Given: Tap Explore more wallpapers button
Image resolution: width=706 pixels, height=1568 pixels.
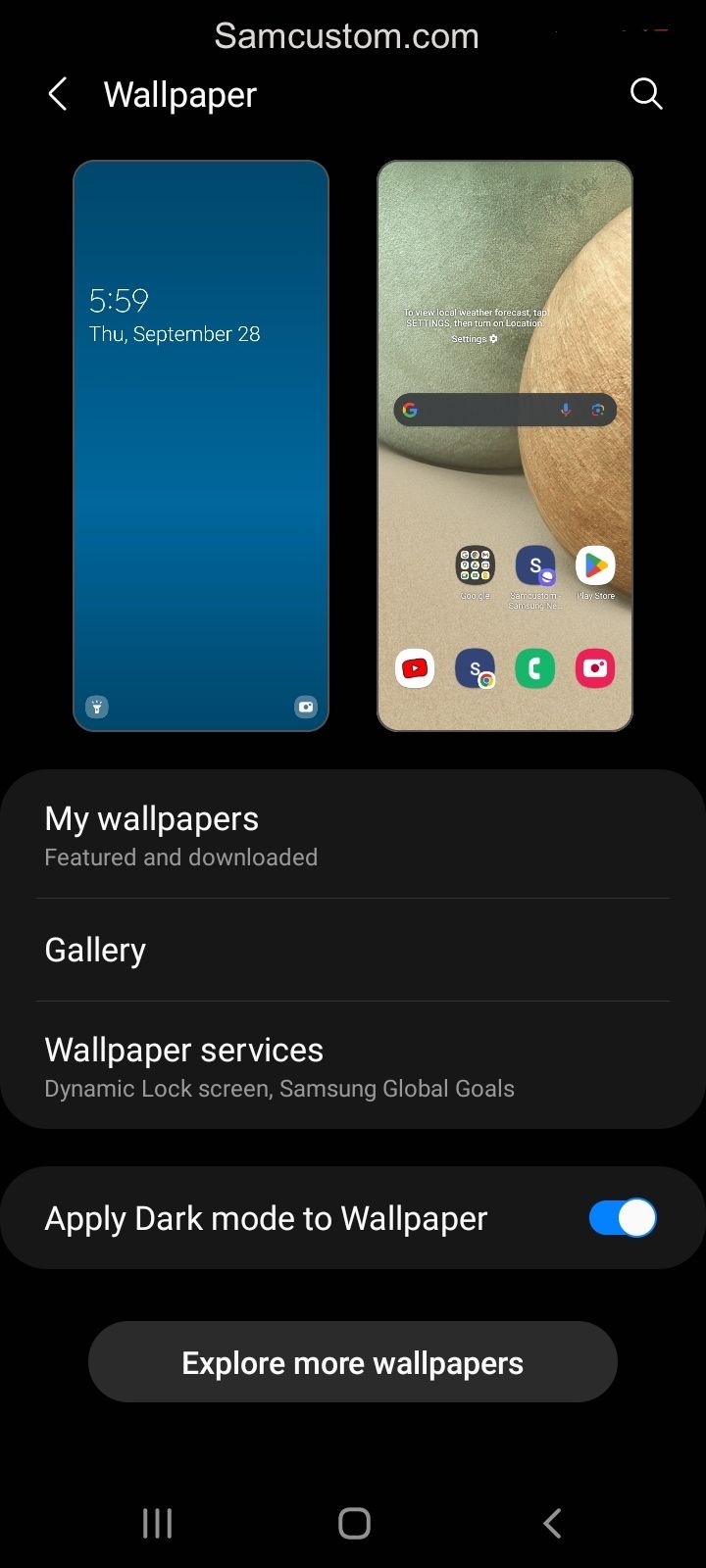Looking at the screenshot, I should pyautogui.click(x=353, y=1362).
